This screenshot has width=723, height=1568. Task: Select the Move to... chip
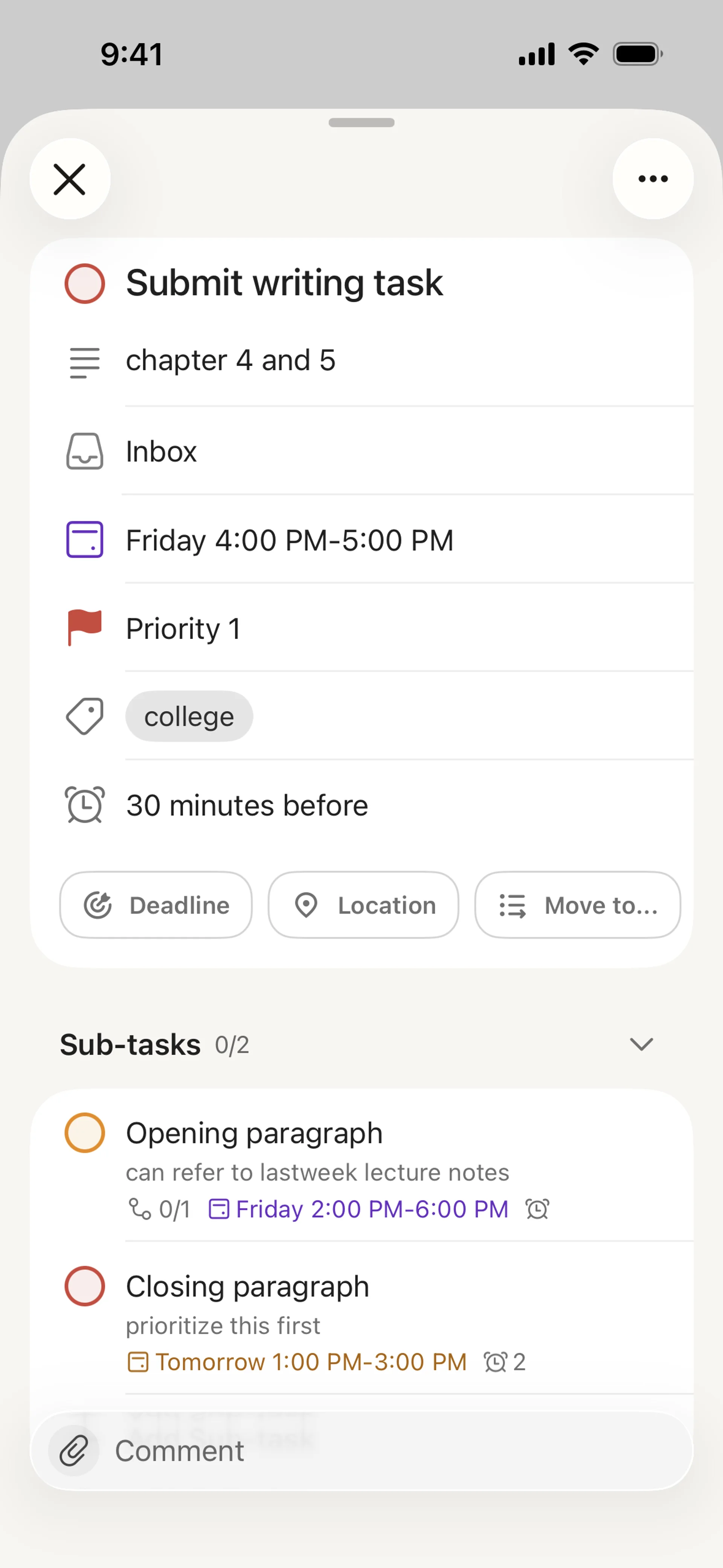[578, 905]
